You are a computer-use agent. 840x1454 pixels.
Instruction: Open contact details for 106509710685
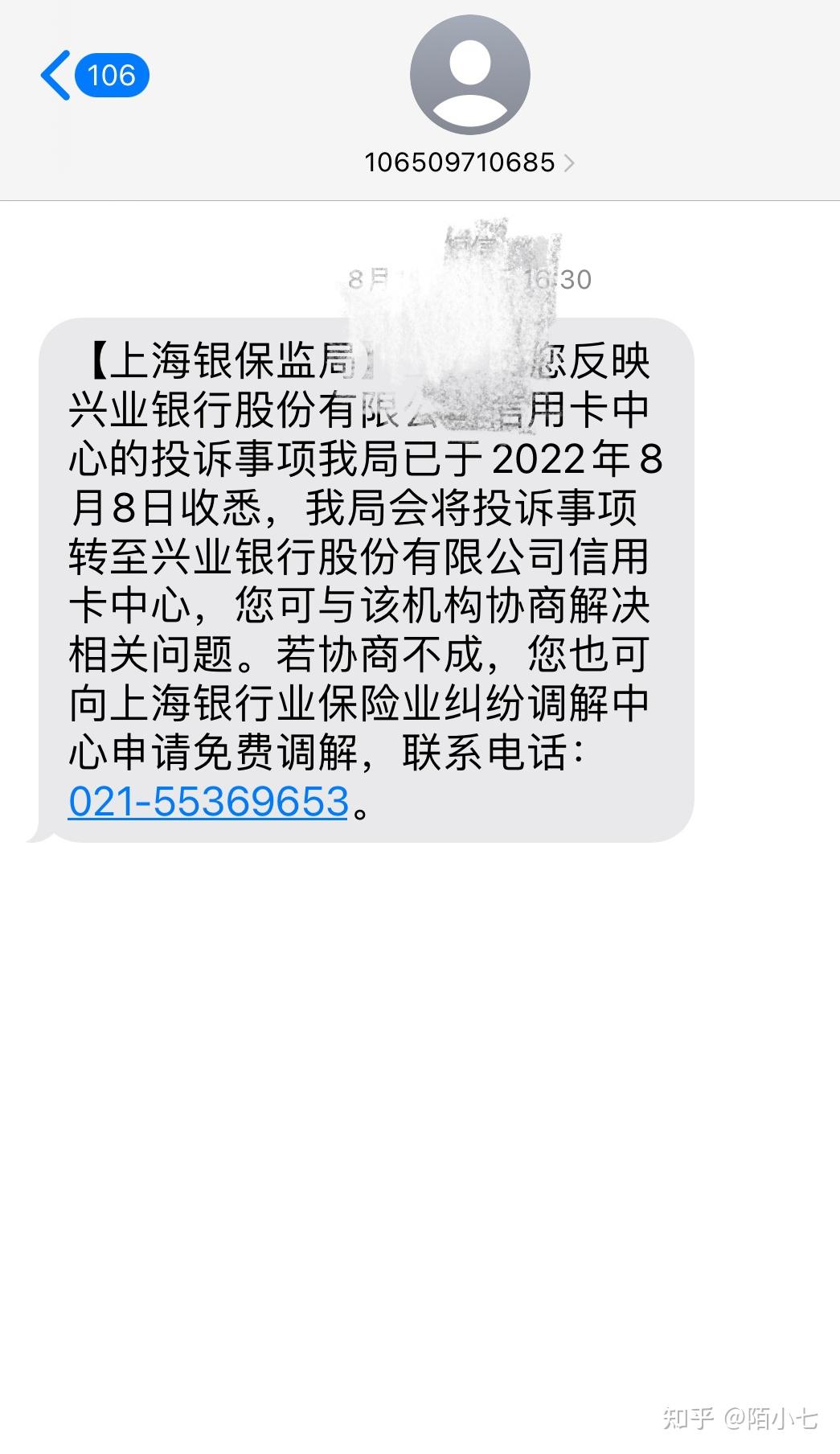point(469,162)
